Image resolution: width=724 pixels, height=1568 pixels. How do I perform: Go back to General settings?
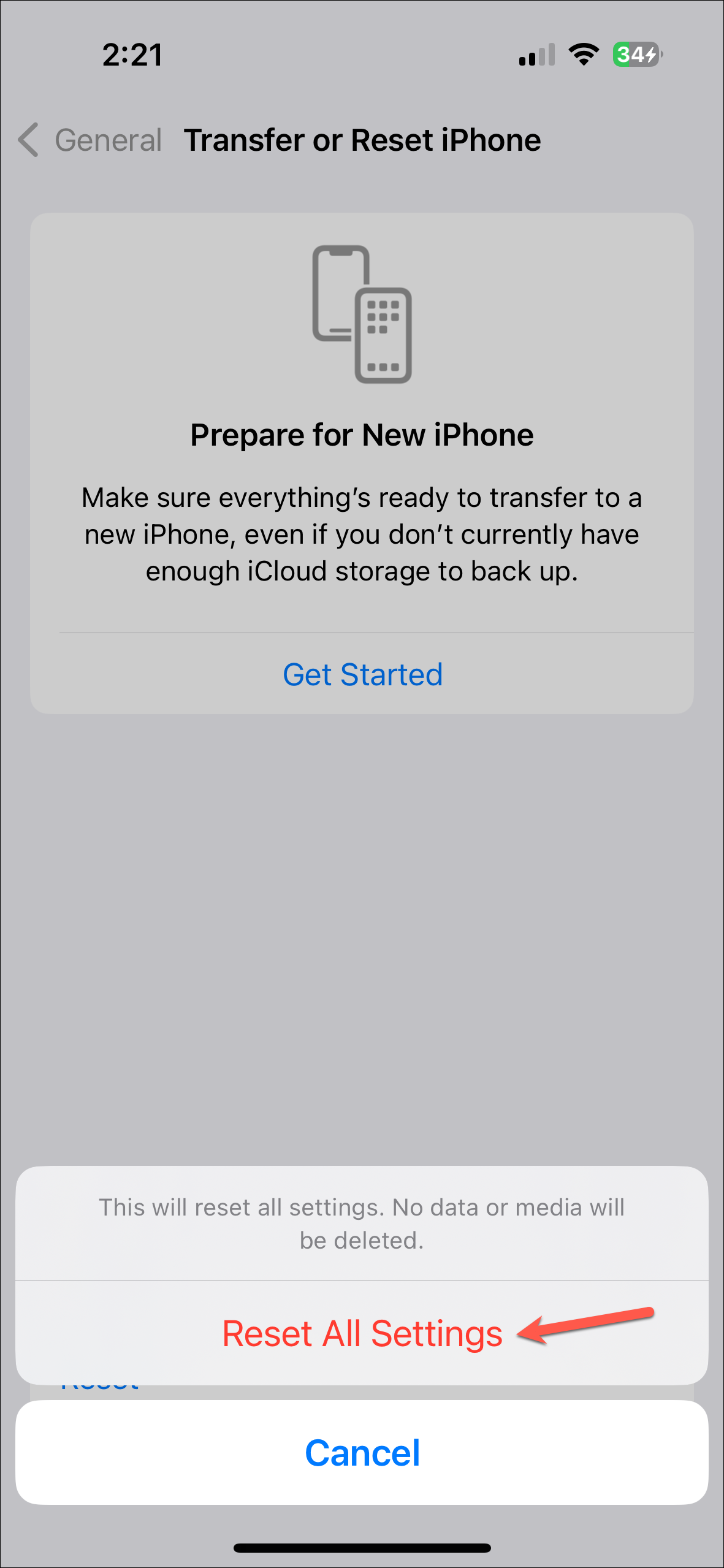tap(90, 140)
